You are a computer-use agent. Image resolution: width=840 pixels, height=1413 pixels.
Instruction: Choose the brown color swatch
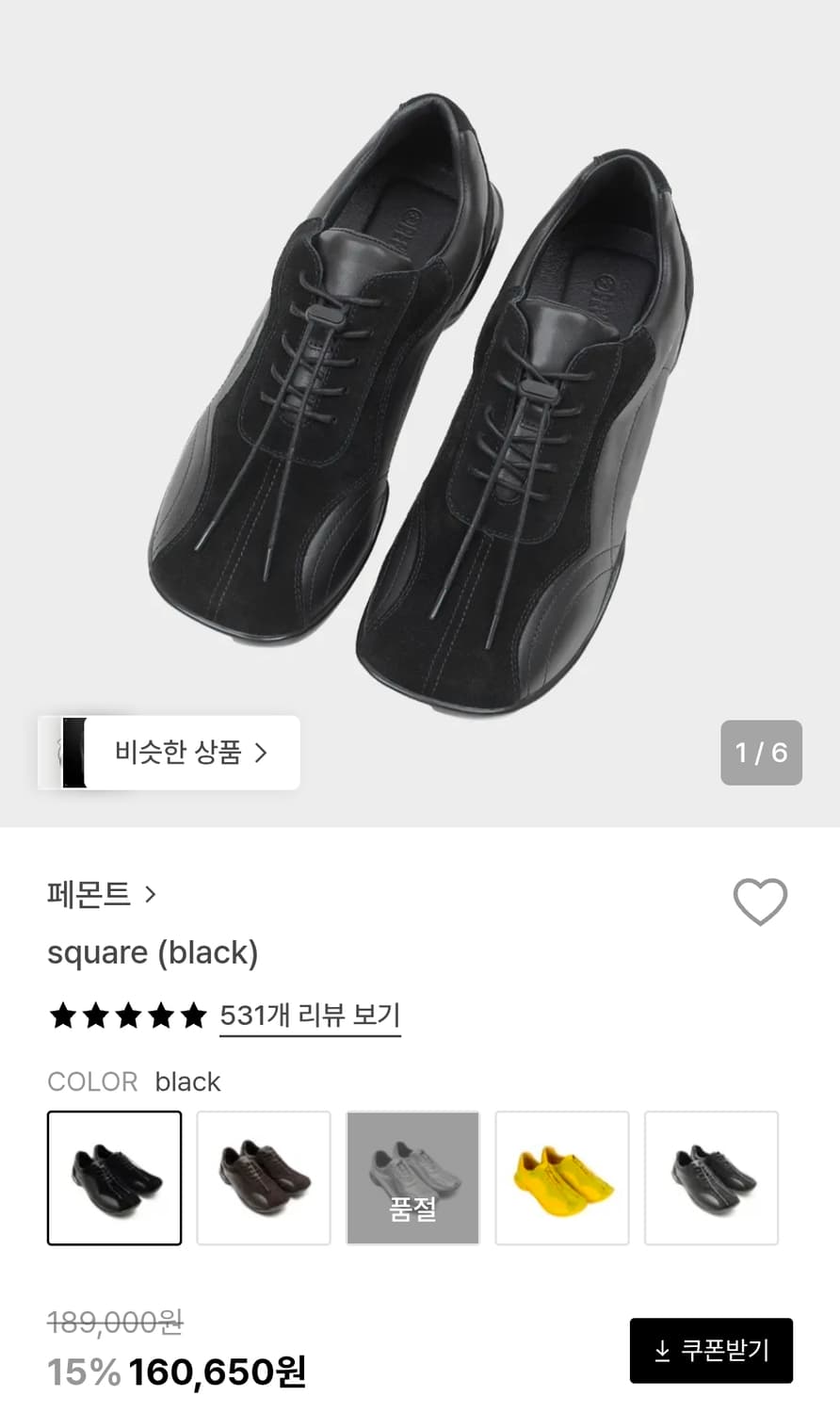(x=264, y=1177)
